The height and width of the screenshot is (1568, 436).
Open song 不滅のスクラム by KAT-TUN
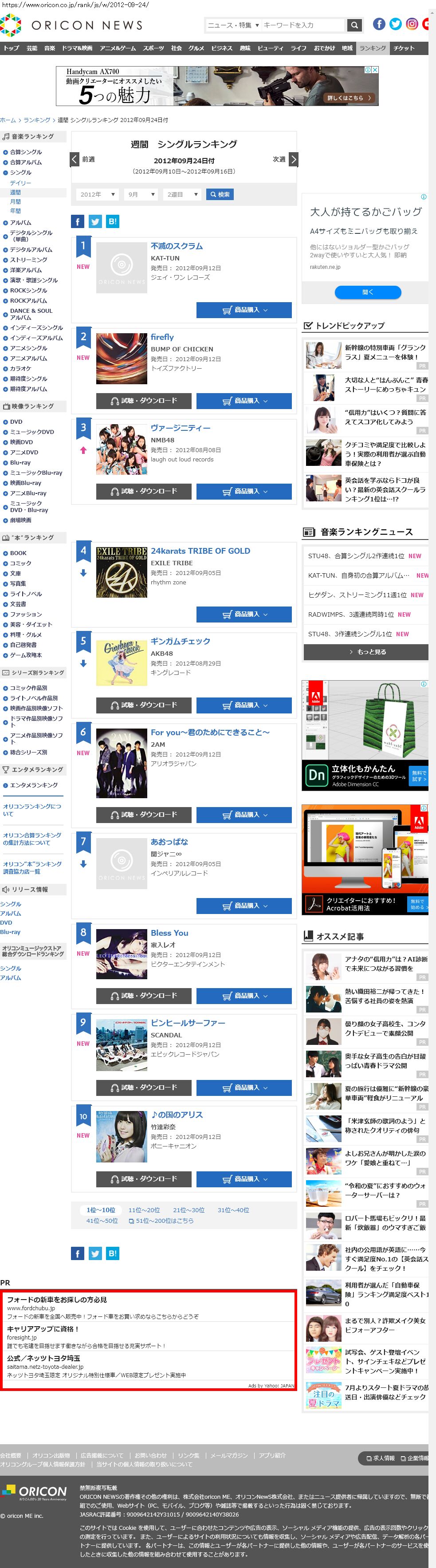[x=177, y=246]
